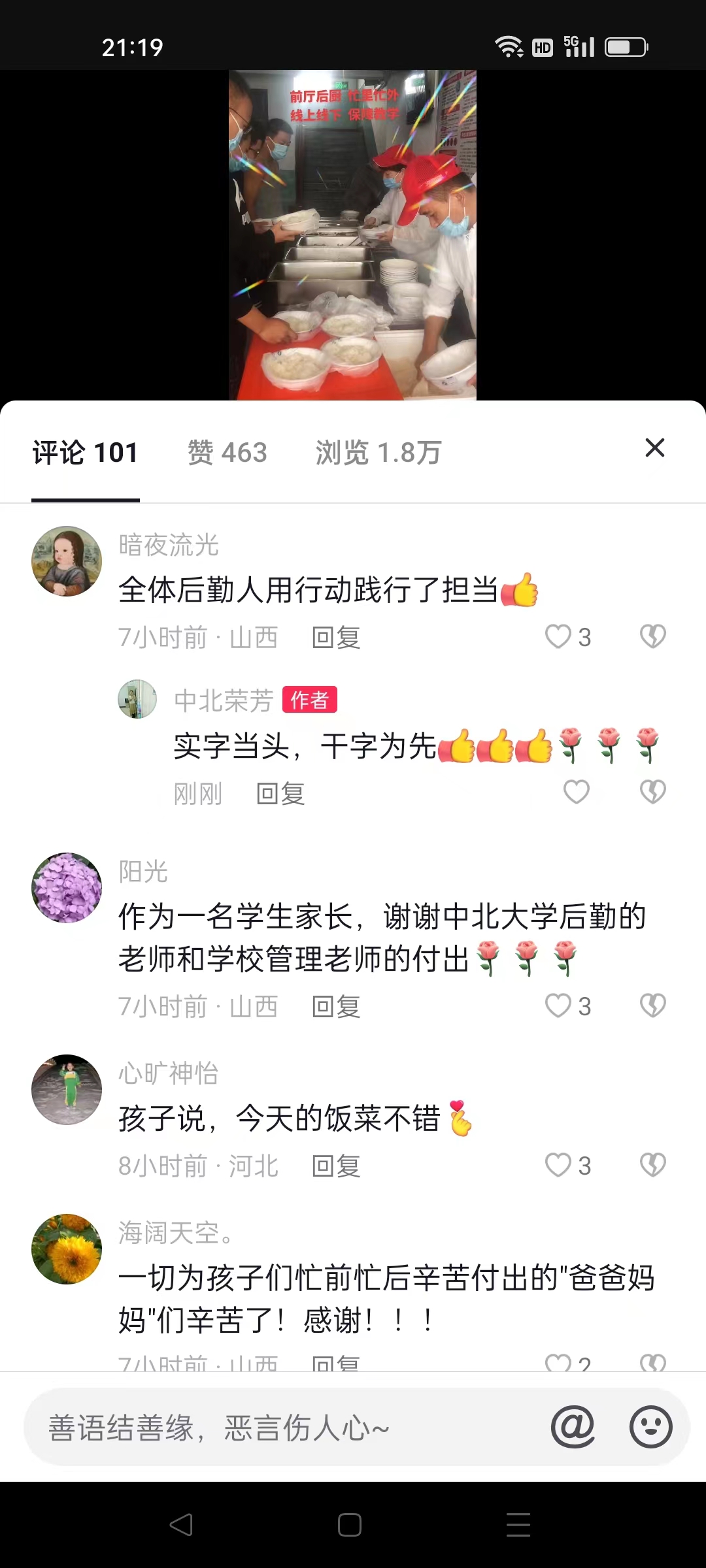Close the comments panel
706x1568 pixels.
pyautogui.click(x=654, y=448)
